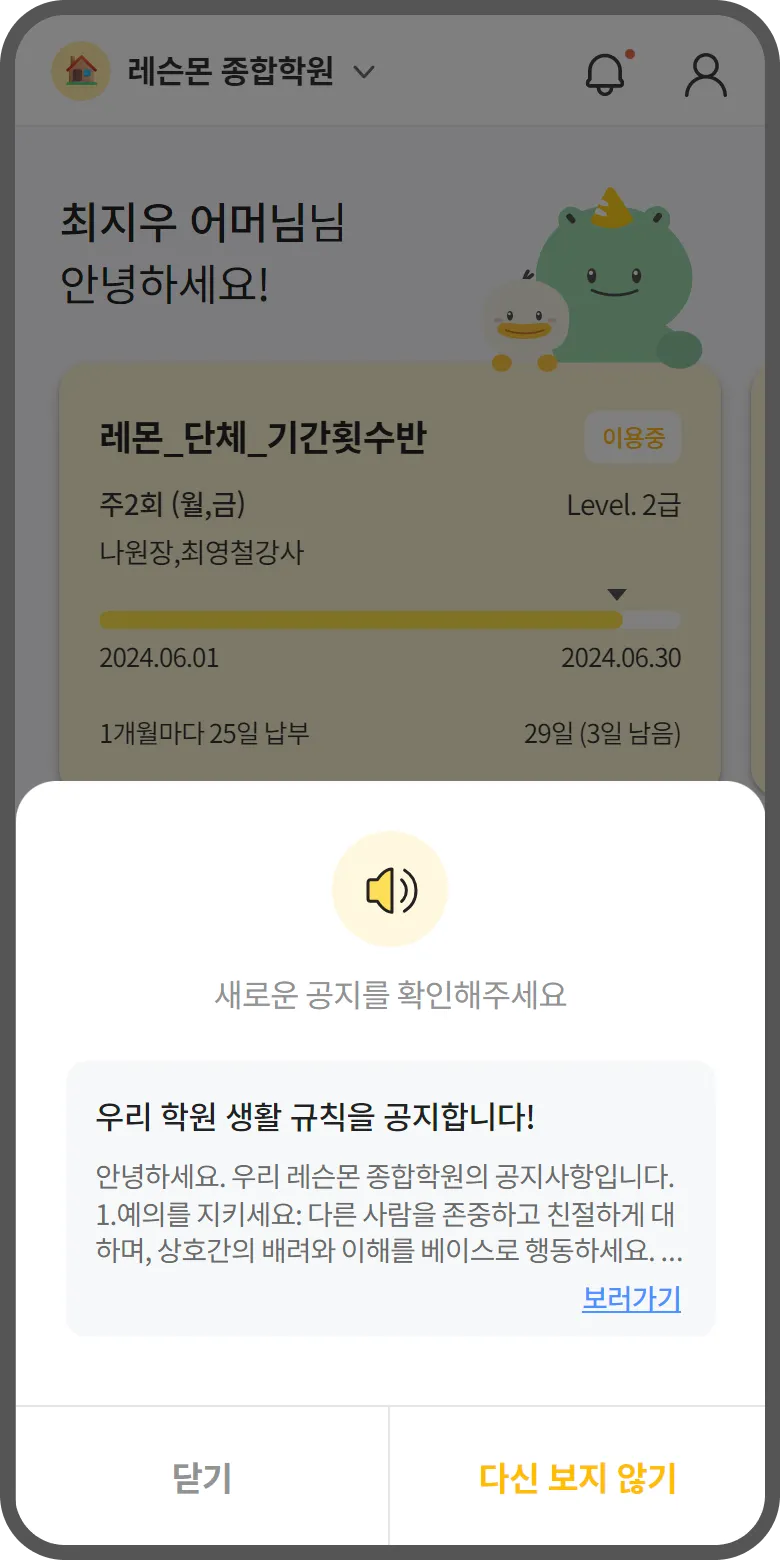This screenshot has height=1560, width=780.
Task: Open the user profile icon
Action: 705,73
